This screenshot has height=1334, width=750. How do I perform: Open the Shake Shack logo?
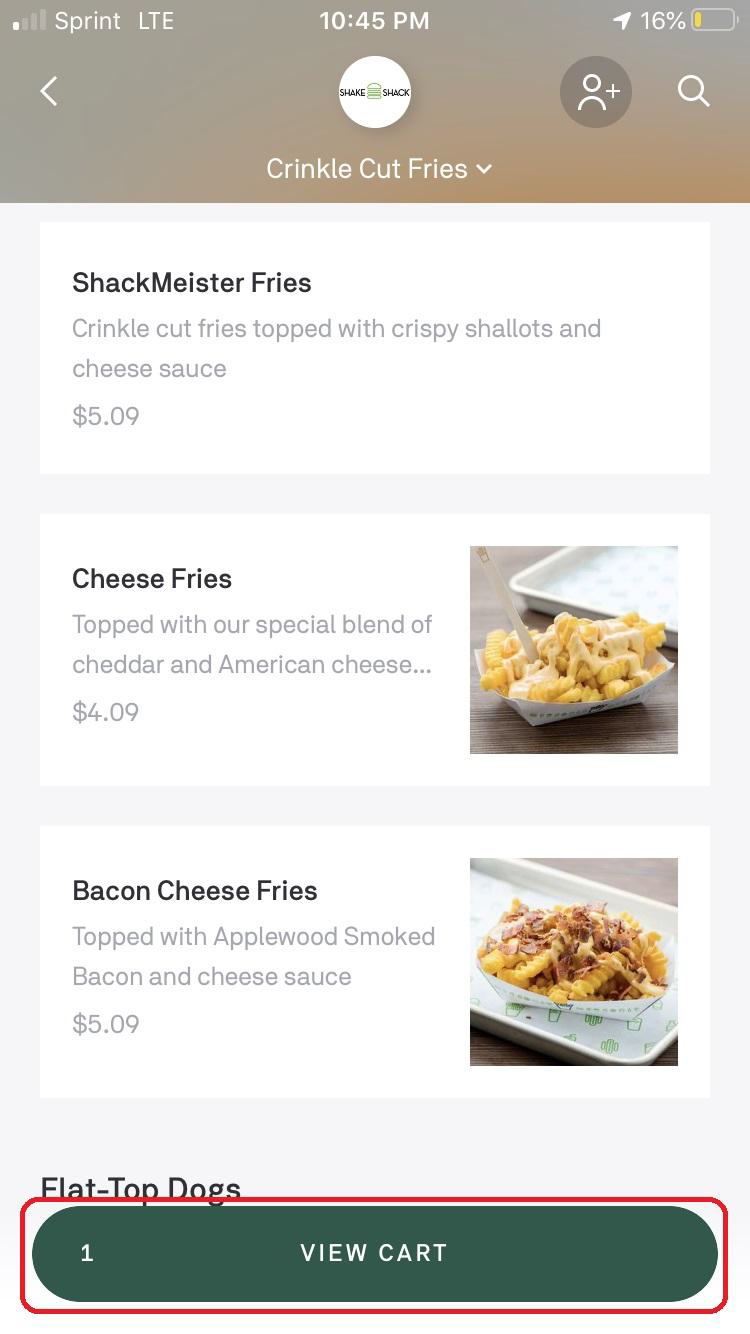tap(375, 92)
